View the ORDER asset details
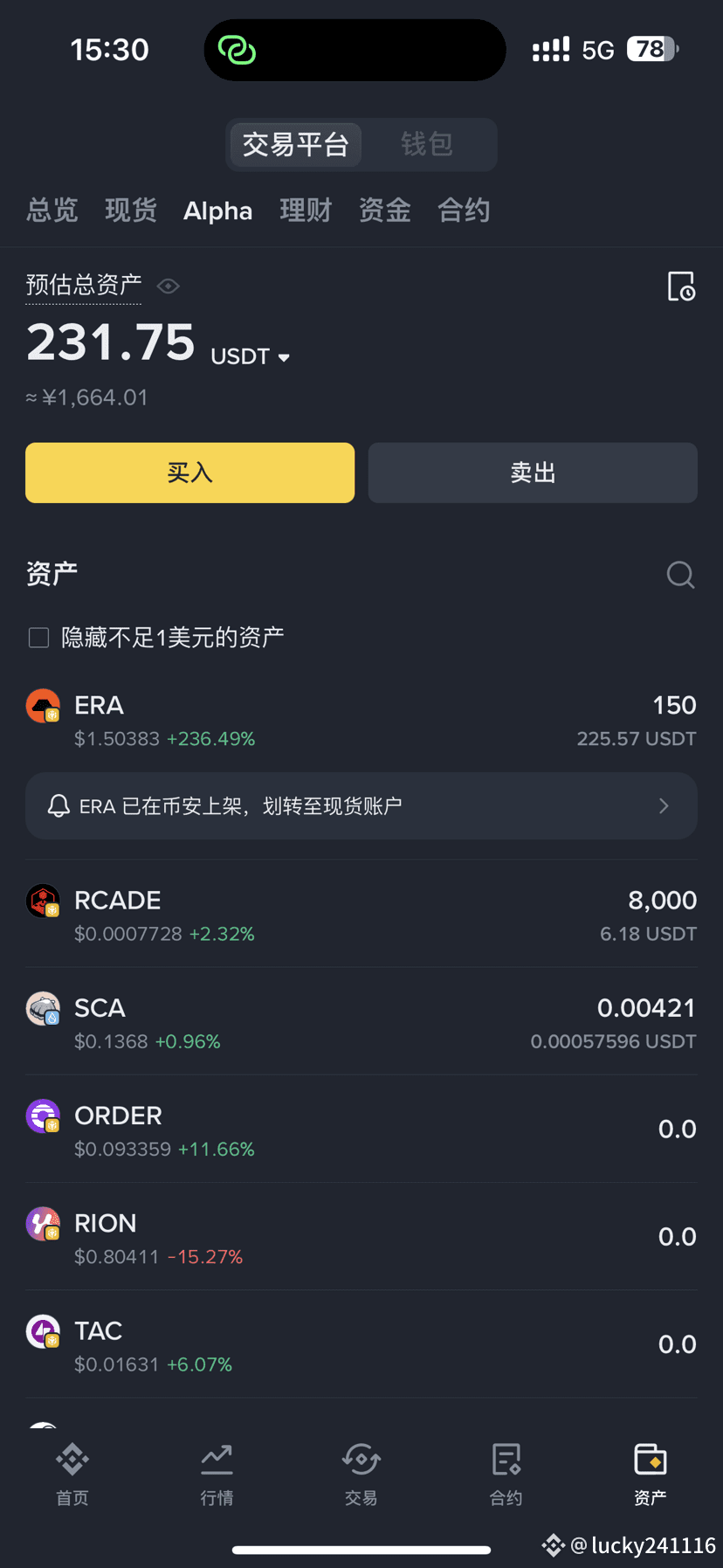The height and width of the screenshot is (1568, 723). pyautogui.click(x=361, y=1130)
